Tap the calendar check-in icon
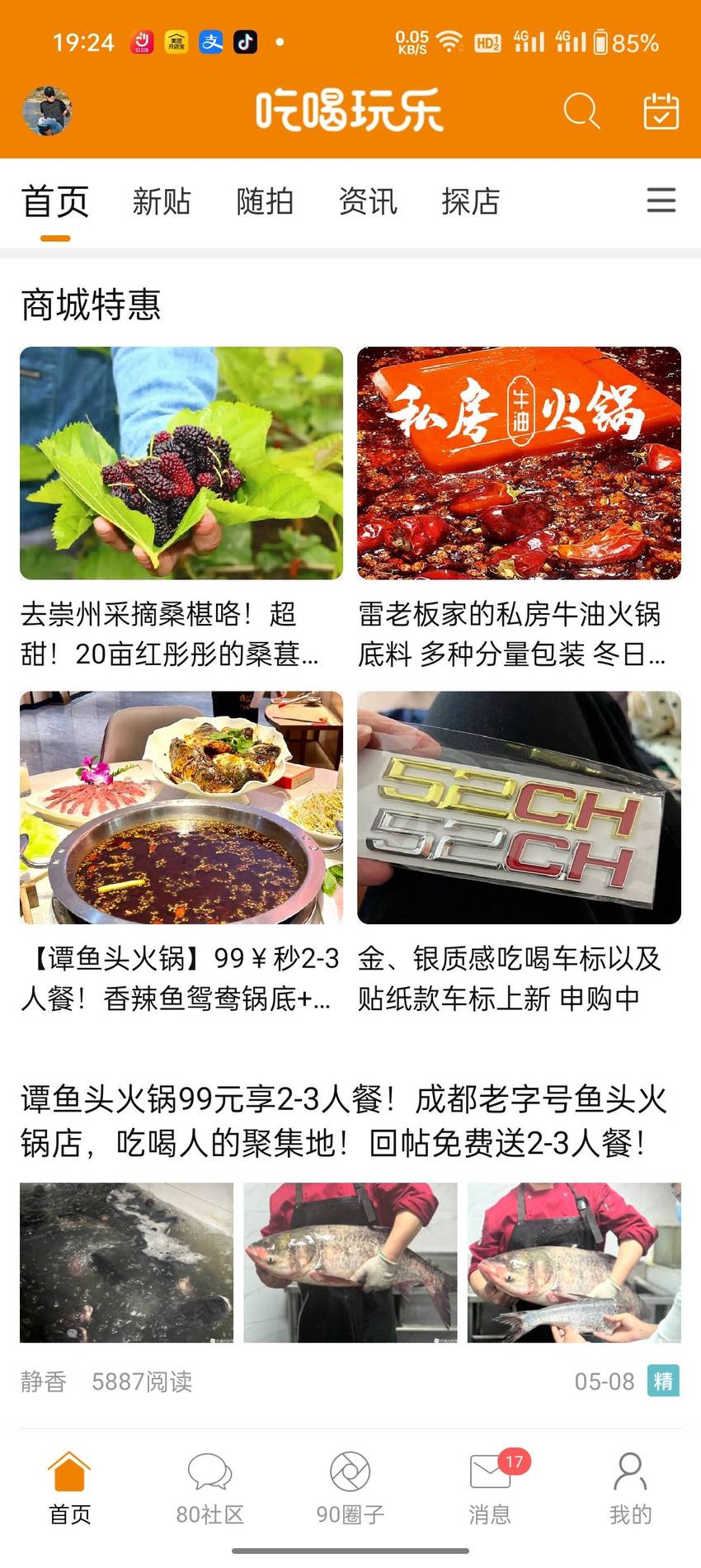Image resolution: width=701 pixels, height=1568 pixels. click(x=661, y=111)
